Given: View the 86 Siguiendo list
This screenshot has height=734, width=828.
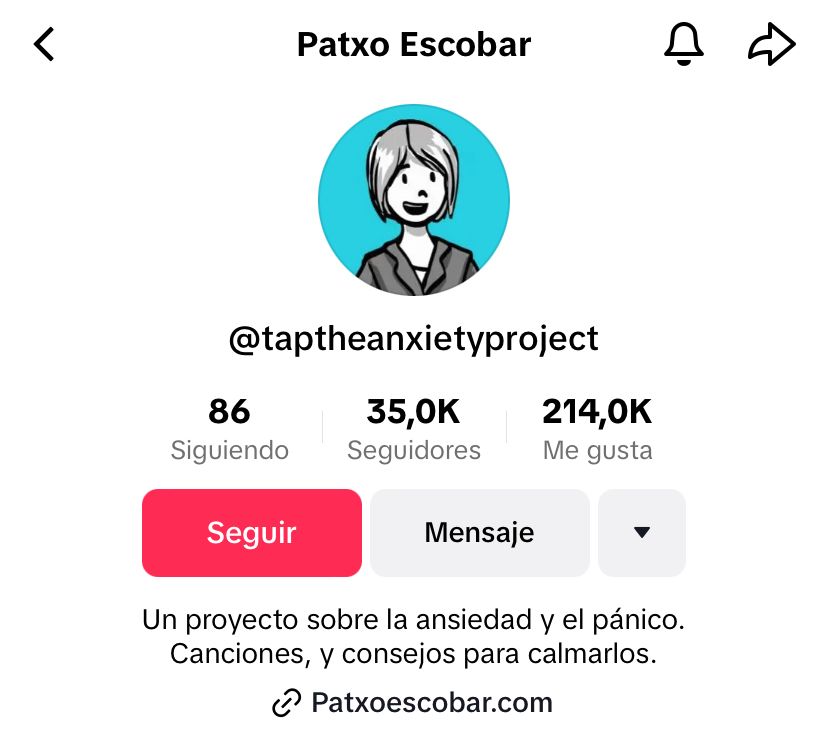Looking at the screenshot, I should 229,429.
